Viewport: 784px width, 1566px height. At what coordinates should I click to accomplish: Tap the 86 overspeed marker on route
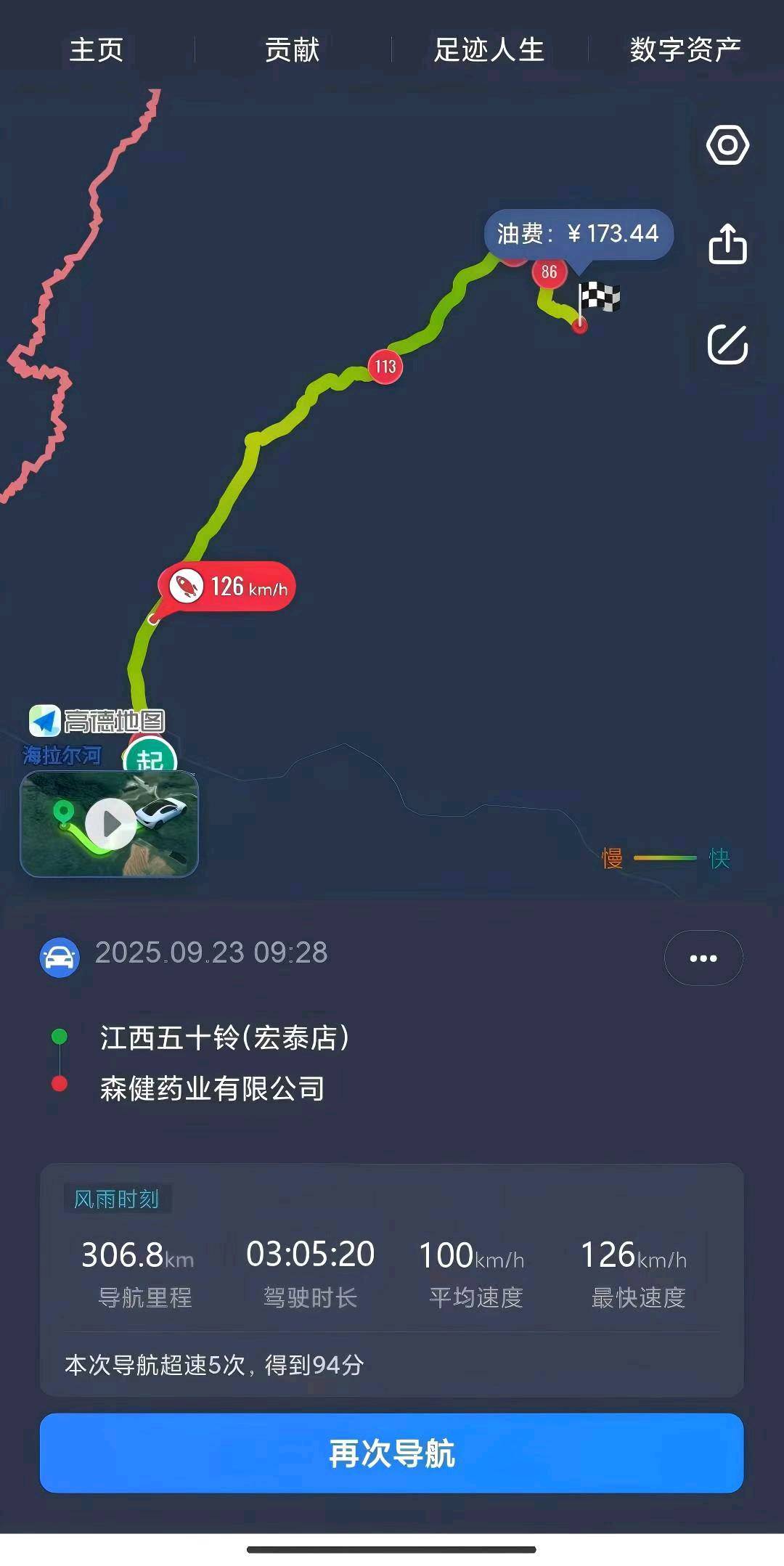point(549,272)
